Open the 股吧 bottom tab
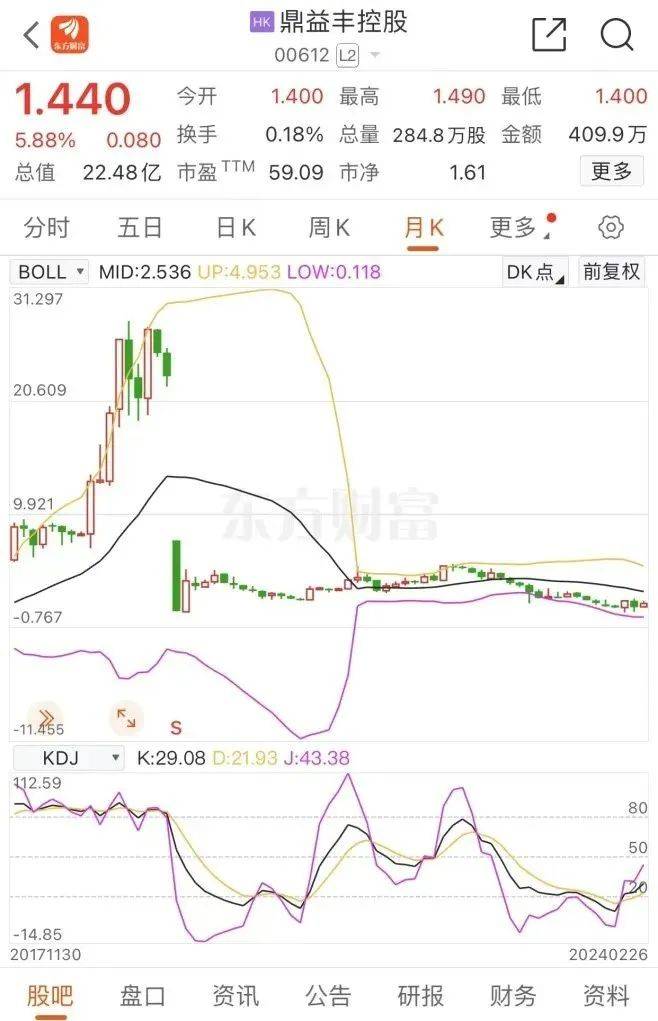The height and width of the screenshot is (1021, 658). (50, 995)
